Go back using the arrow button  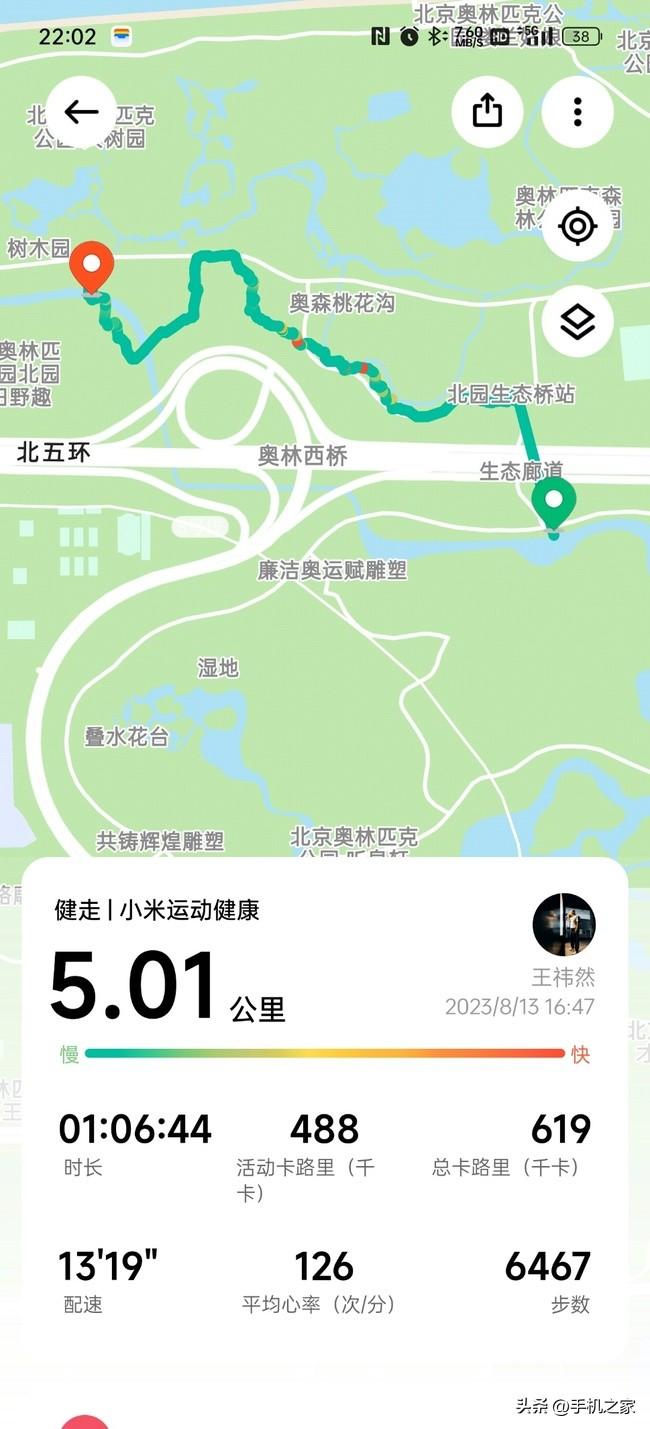pyautogui.click(x=81, y=112)
